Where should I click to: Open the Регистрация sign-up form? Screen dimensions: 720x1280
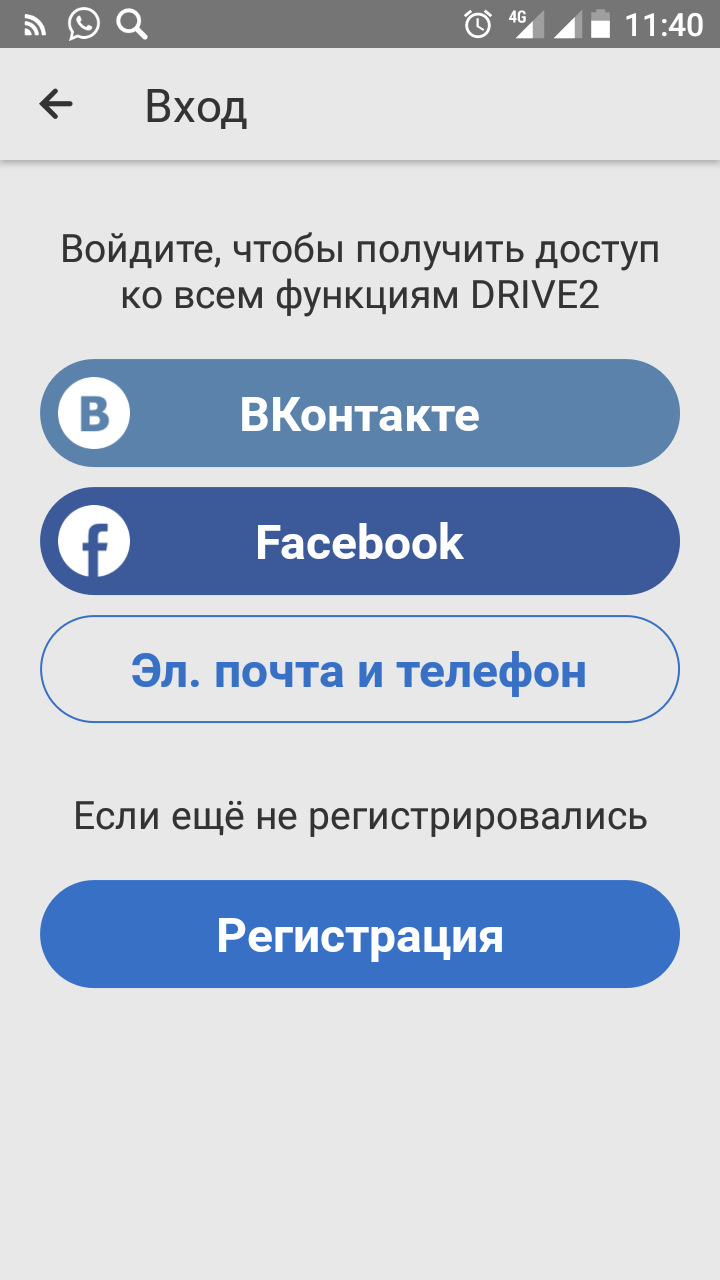pos(360,935)
